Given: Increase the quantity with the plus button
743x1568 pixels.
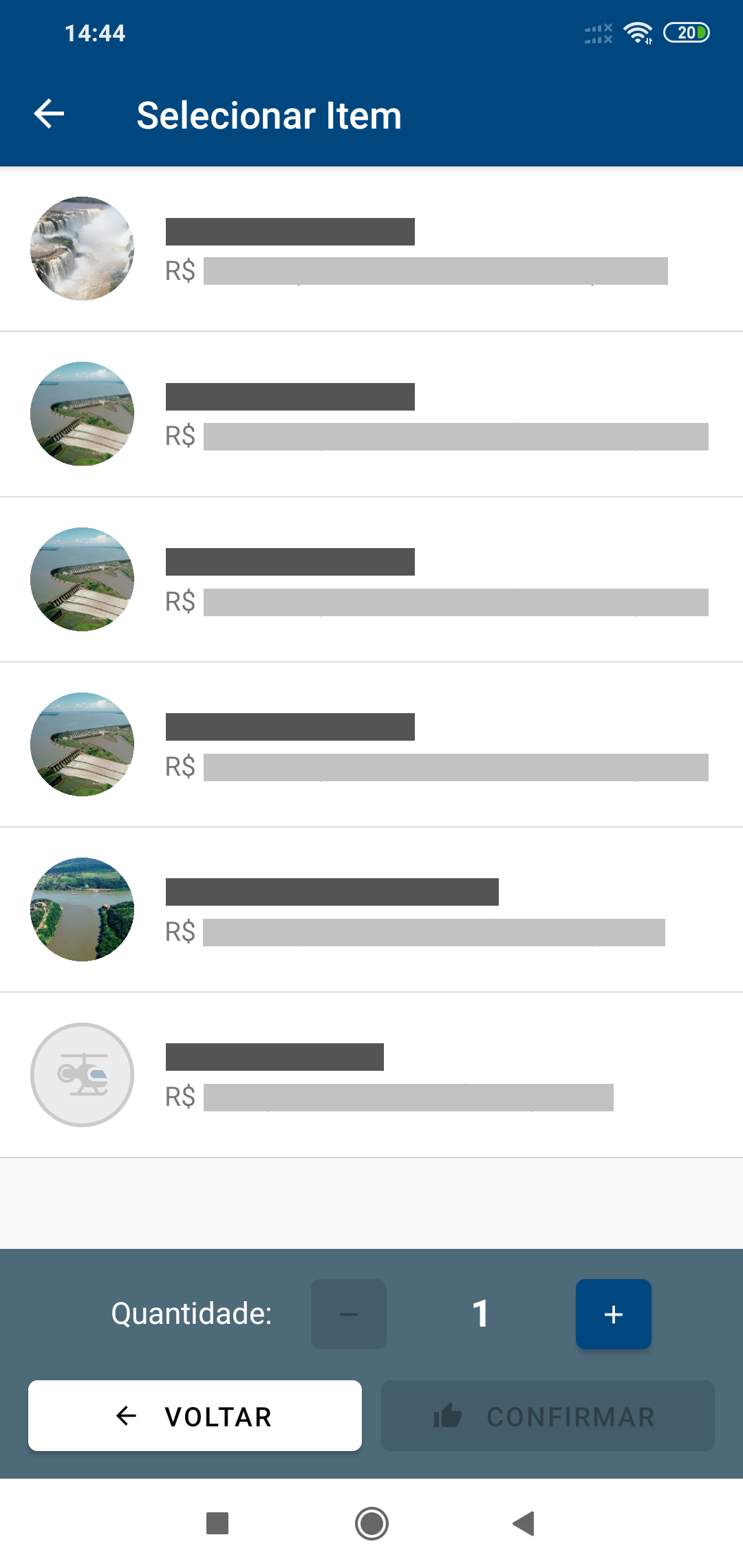Looking at the screenshot, I should (x=614, y=1314).
